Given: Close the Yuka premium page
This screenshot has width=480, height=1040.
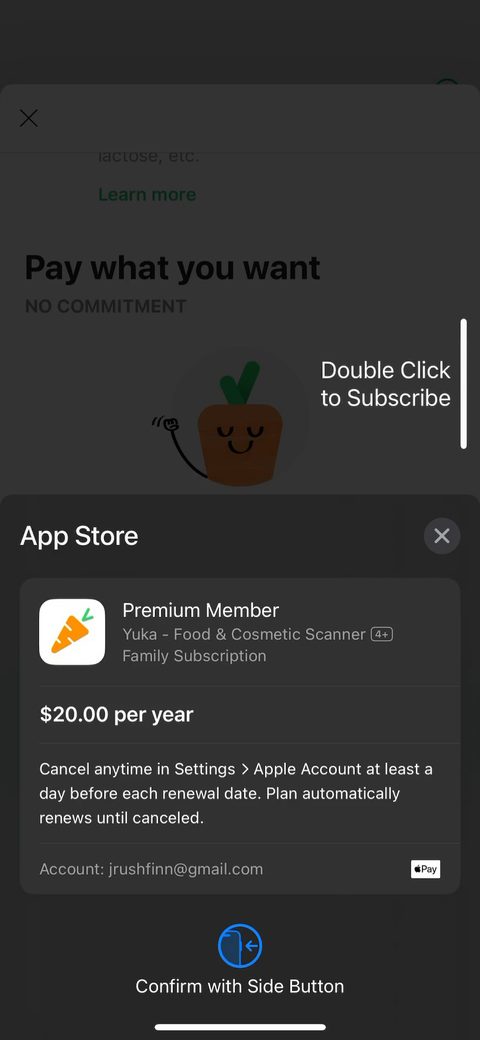Looking at the screenshot, I should [x=29, y=118].
